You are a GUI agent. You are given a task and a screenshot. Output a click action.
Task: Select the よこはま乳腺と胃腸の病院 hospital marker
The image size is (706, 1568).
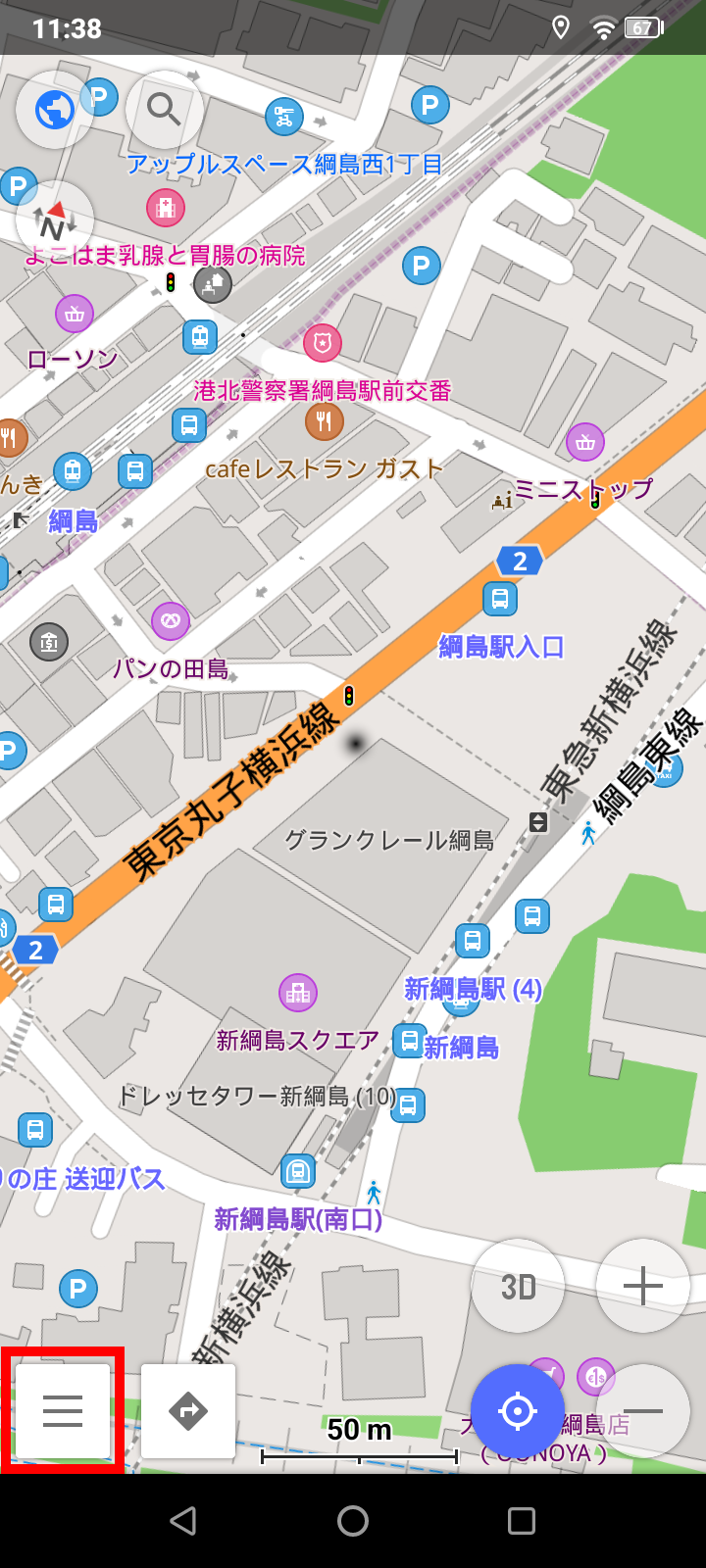tap(166, 208)
